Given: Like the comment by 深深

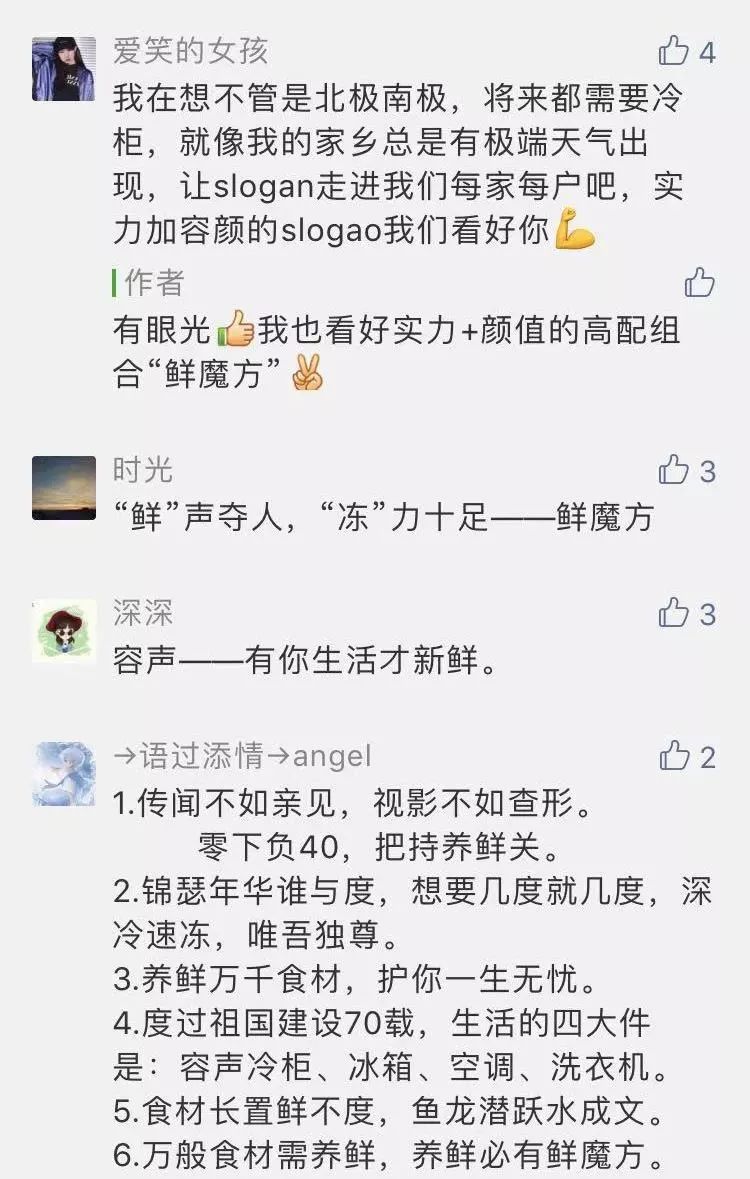Looking at the screenshot, I should pos(674,613).
